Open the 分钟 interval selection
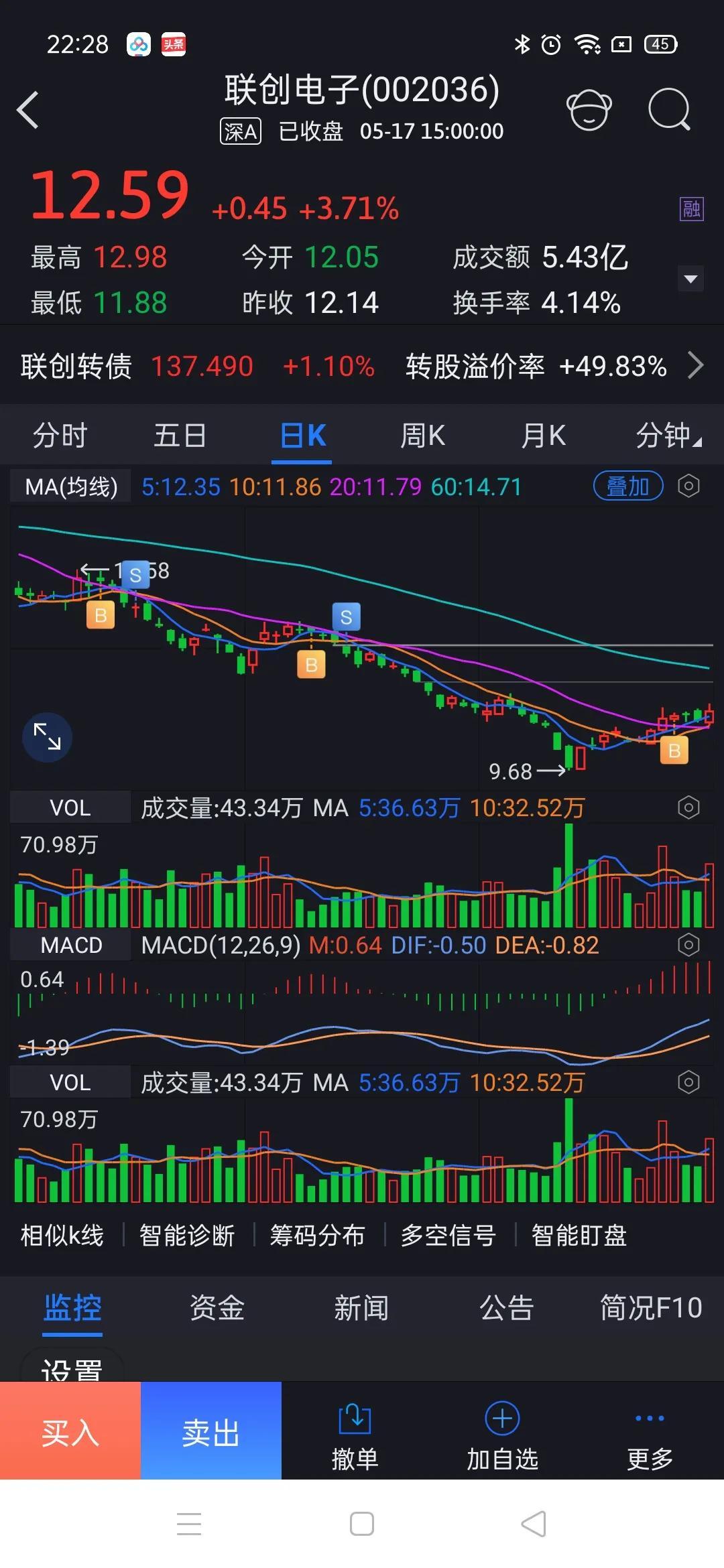 tap(665, 435)
